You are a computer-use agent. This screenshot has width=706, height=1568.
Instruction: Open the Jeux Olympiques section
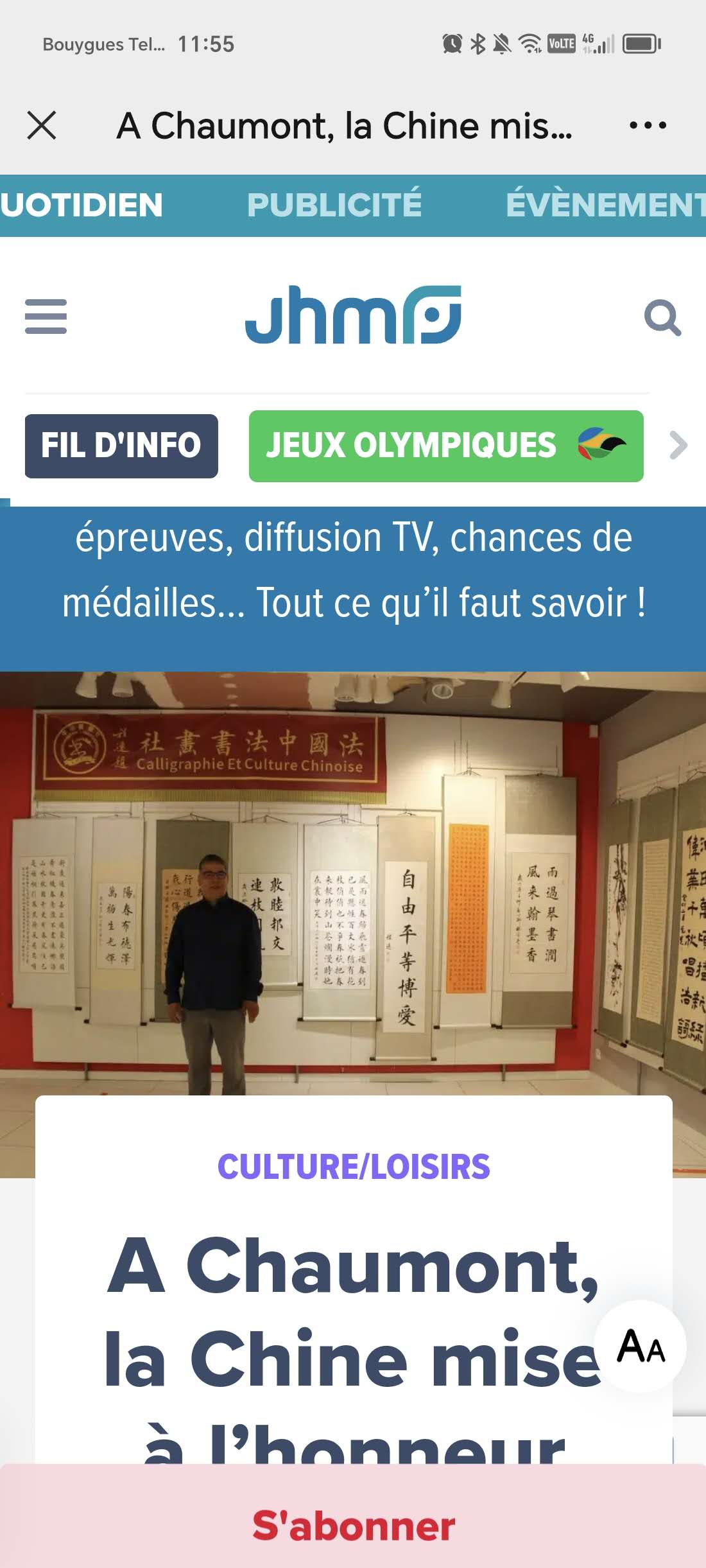point(446,446)
